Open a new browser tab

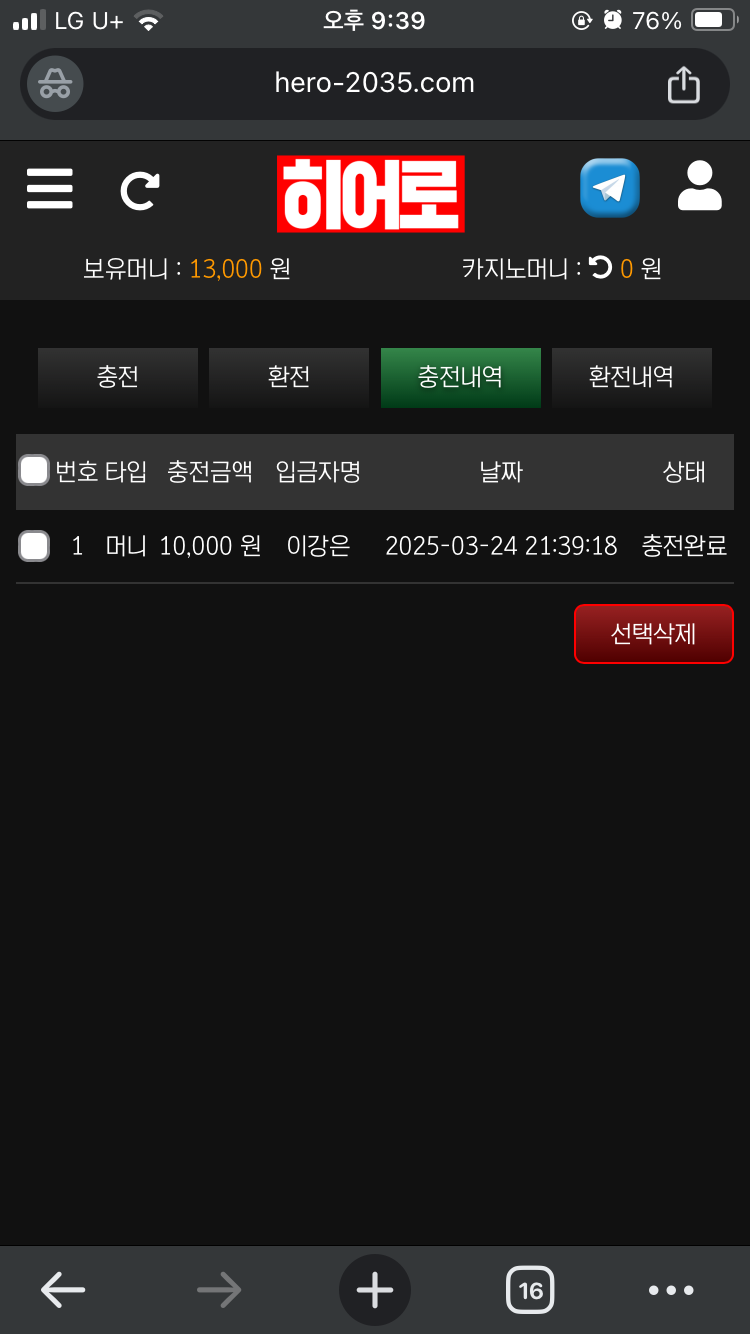point(374,1290)
